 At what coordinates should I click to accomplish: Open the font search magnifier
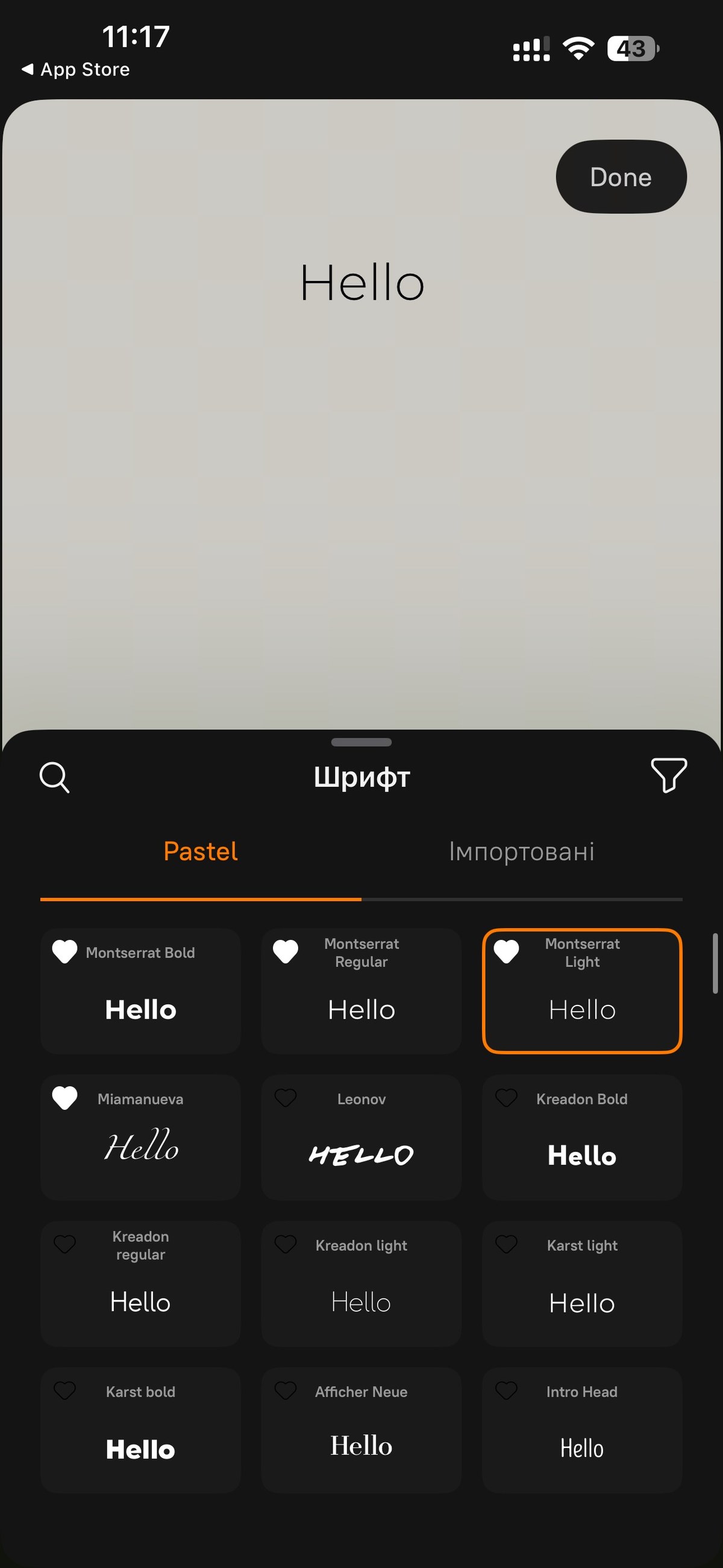pyautogui.click(x=54, y=776)
